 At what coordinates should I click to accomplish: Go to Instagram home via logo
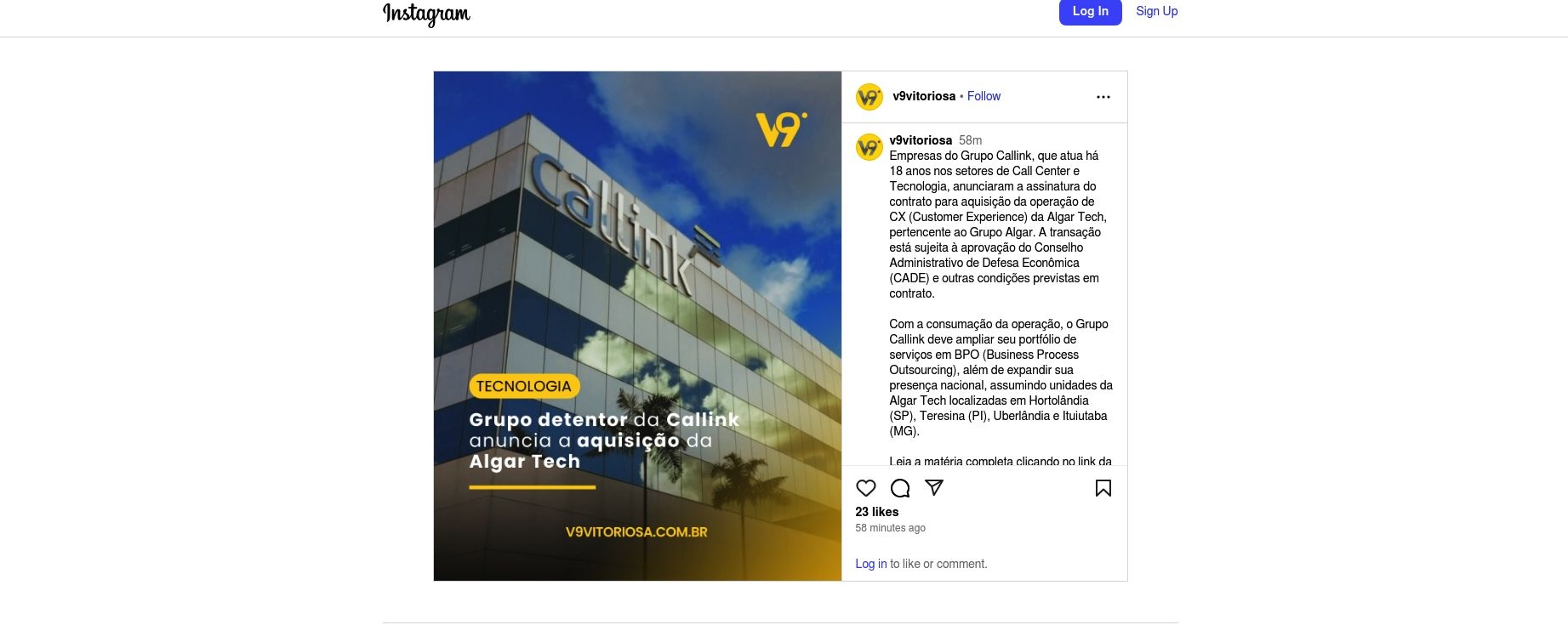tap(426, 14)
